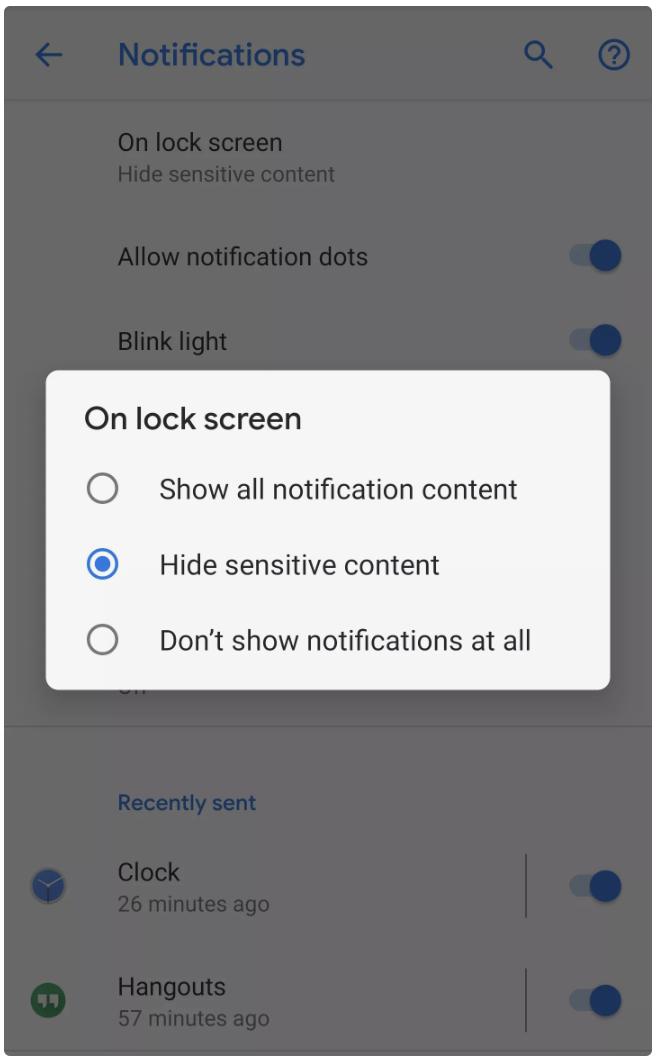
Task: Go back using the back arrow
Action: coord(49,55)
